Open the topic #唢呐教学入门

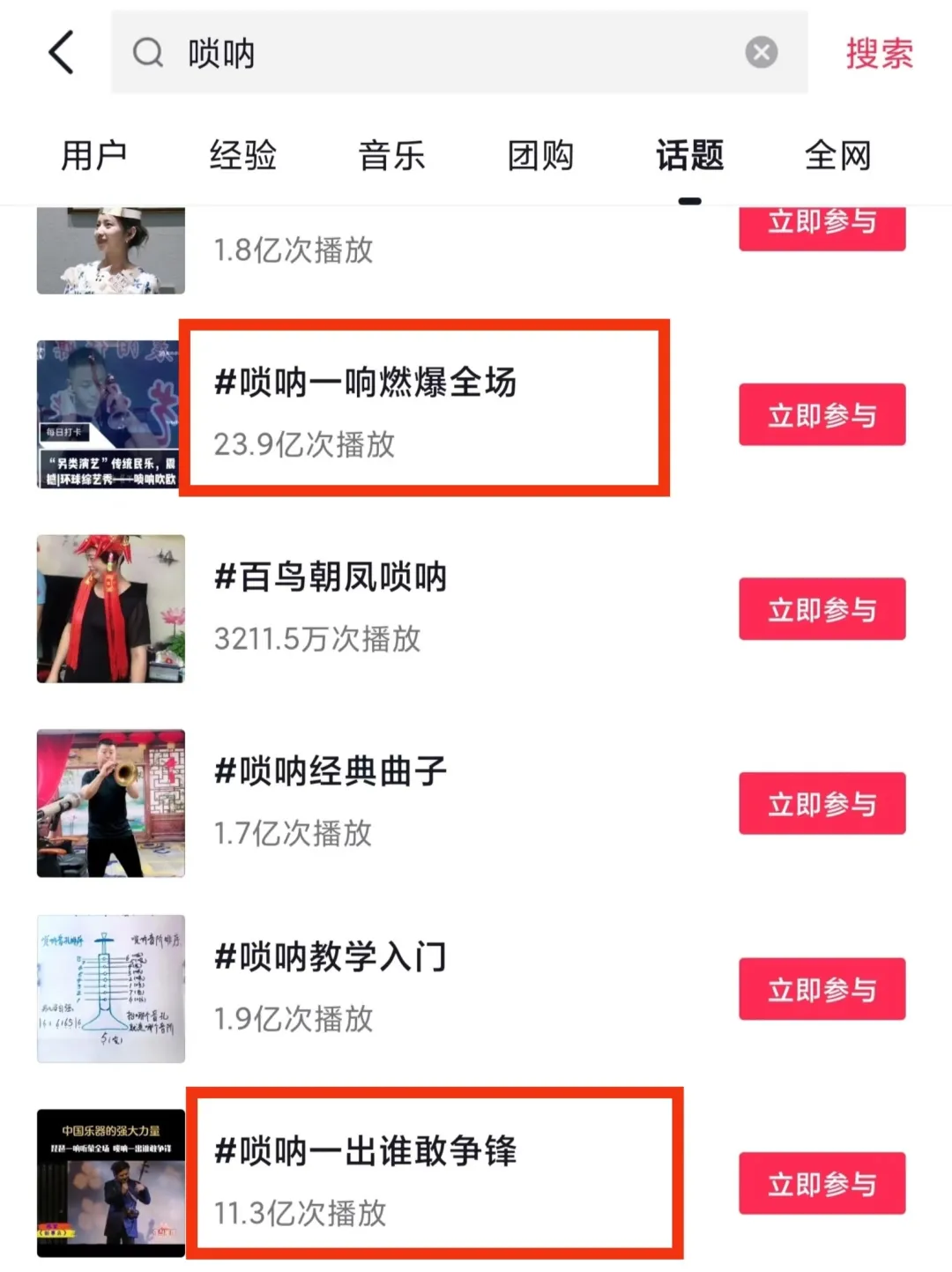331,956
